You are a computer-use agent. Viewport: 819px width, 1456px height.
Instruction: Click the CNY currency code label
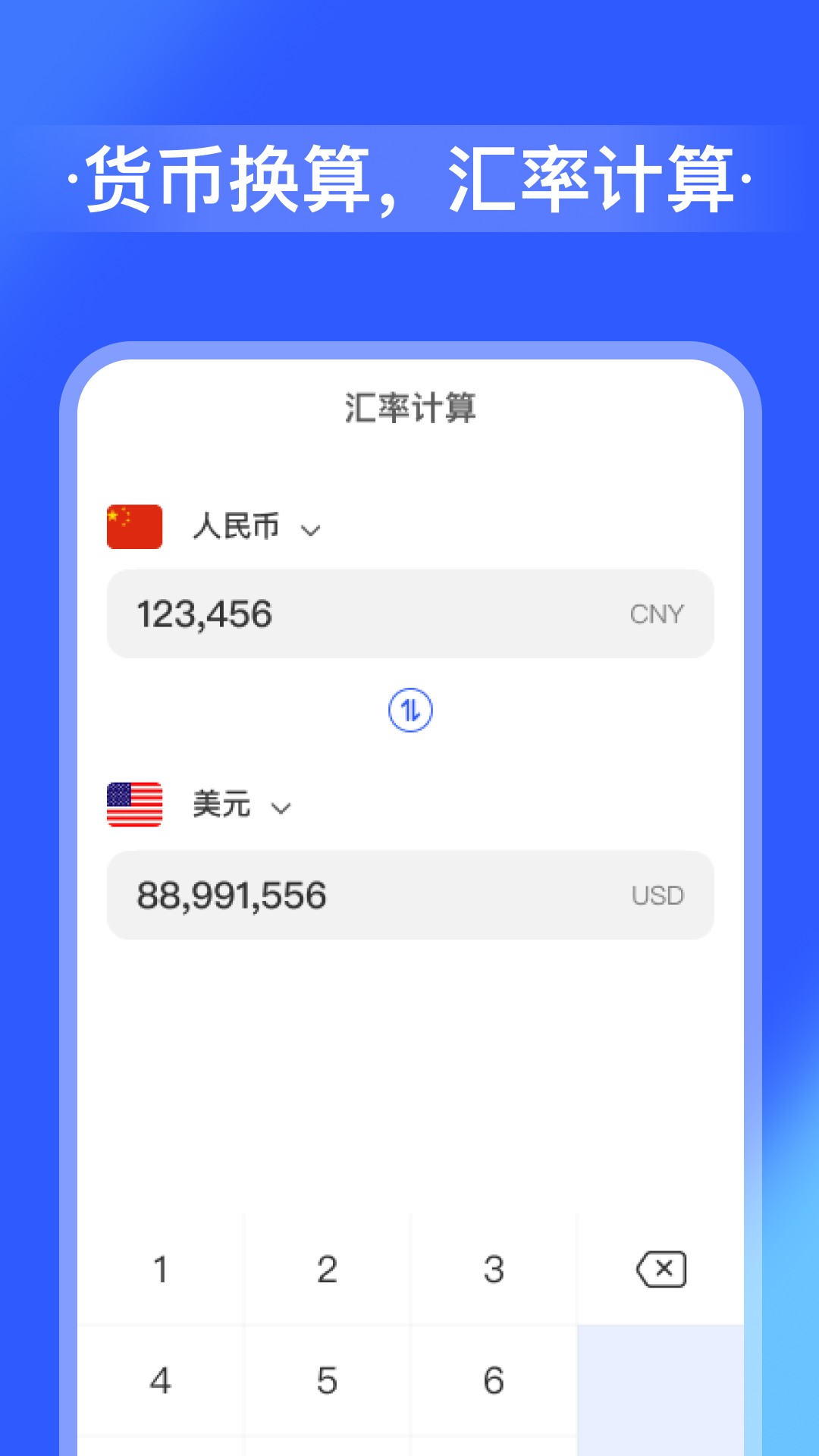pyautogui.click(x=655, y=614)
